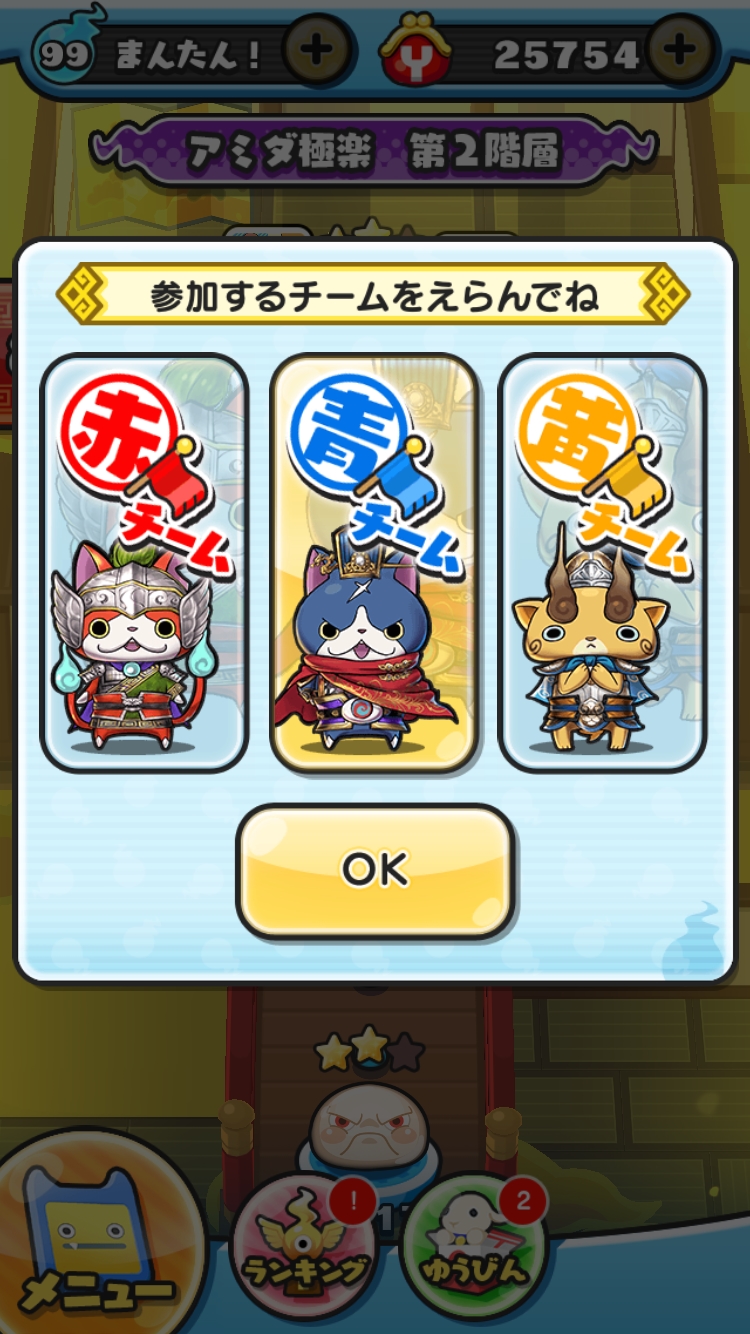Pick the yellow 黄 team card
The height and width of the screenshot is (1334, 750).
(603, 562)
